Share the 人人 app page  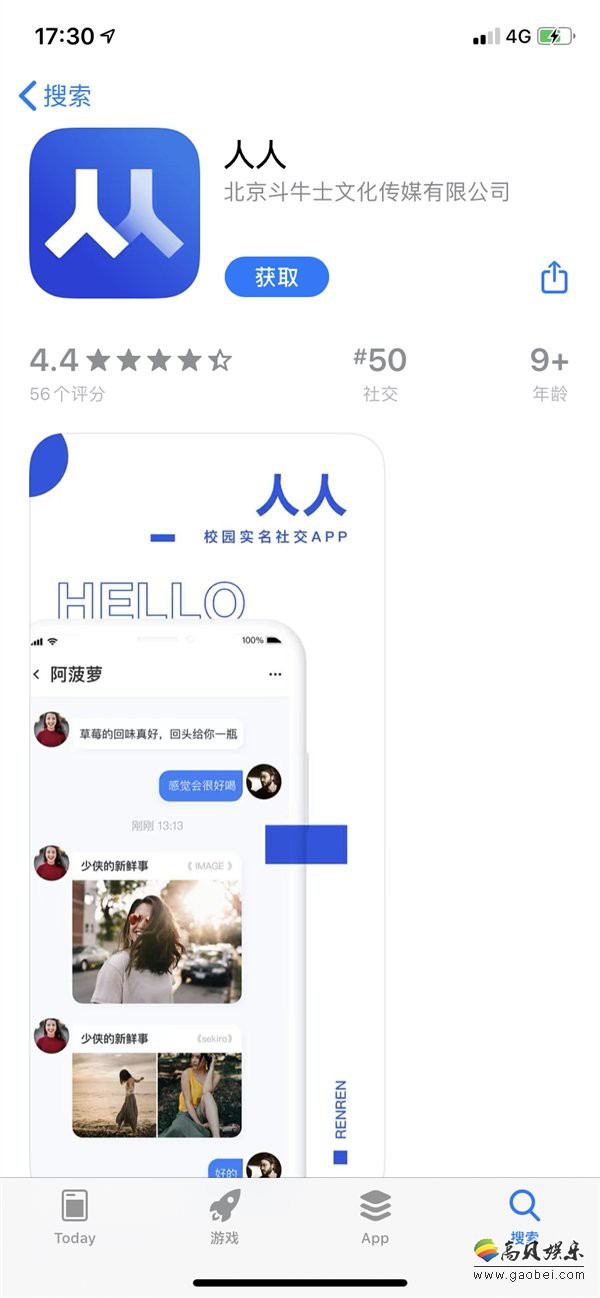pos(554,277)
